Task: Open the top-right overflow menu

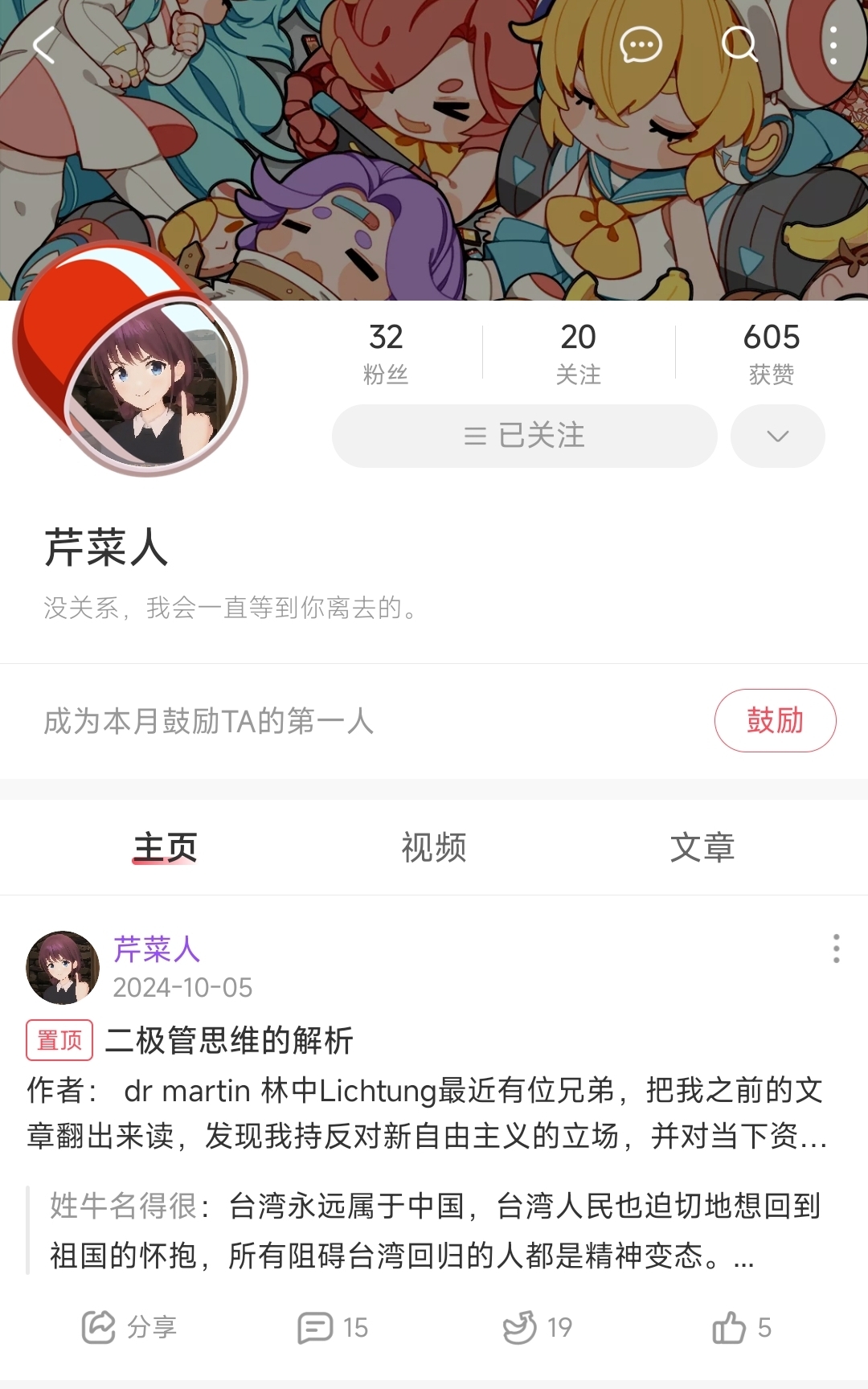Action: 833,45
